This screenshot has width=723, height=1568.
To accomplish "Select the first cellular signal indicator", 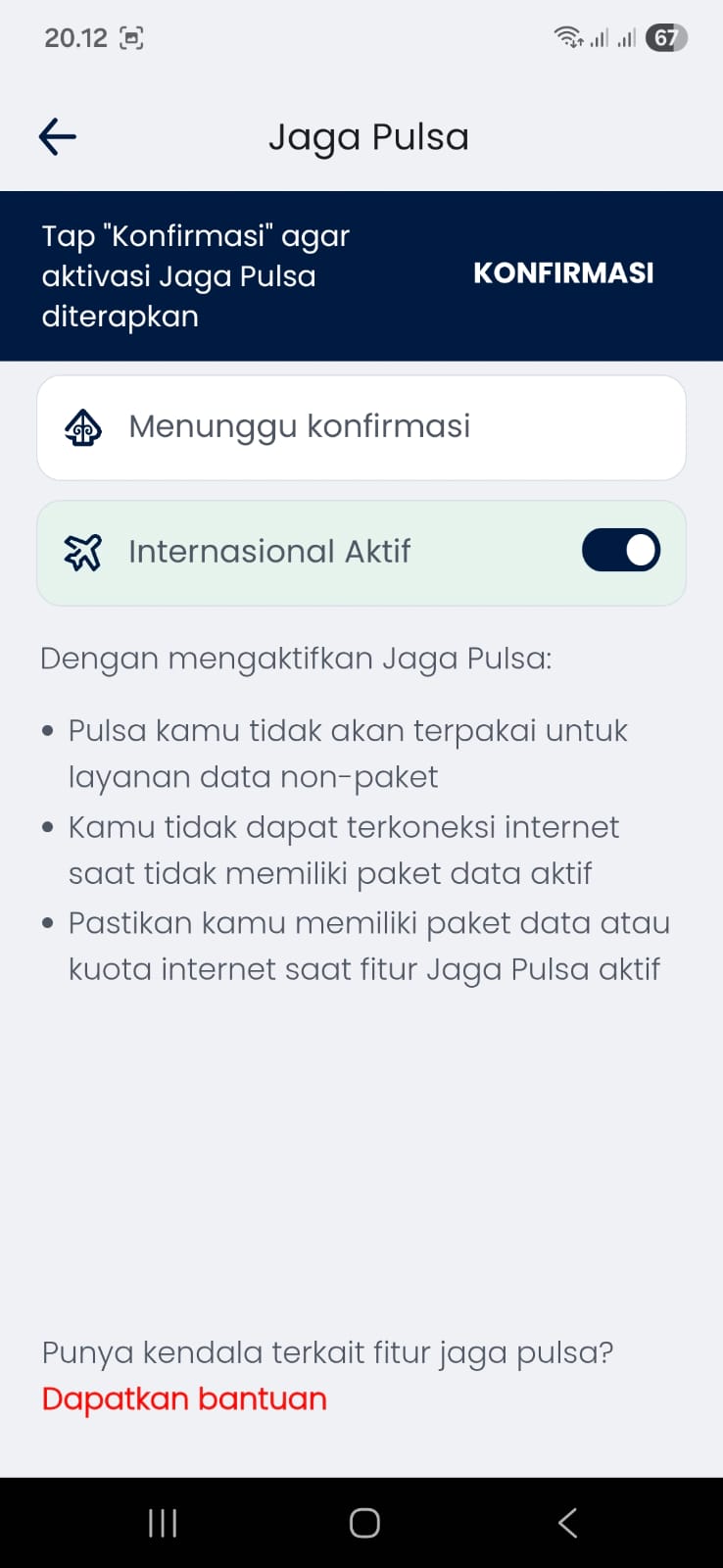I will 600,38.
